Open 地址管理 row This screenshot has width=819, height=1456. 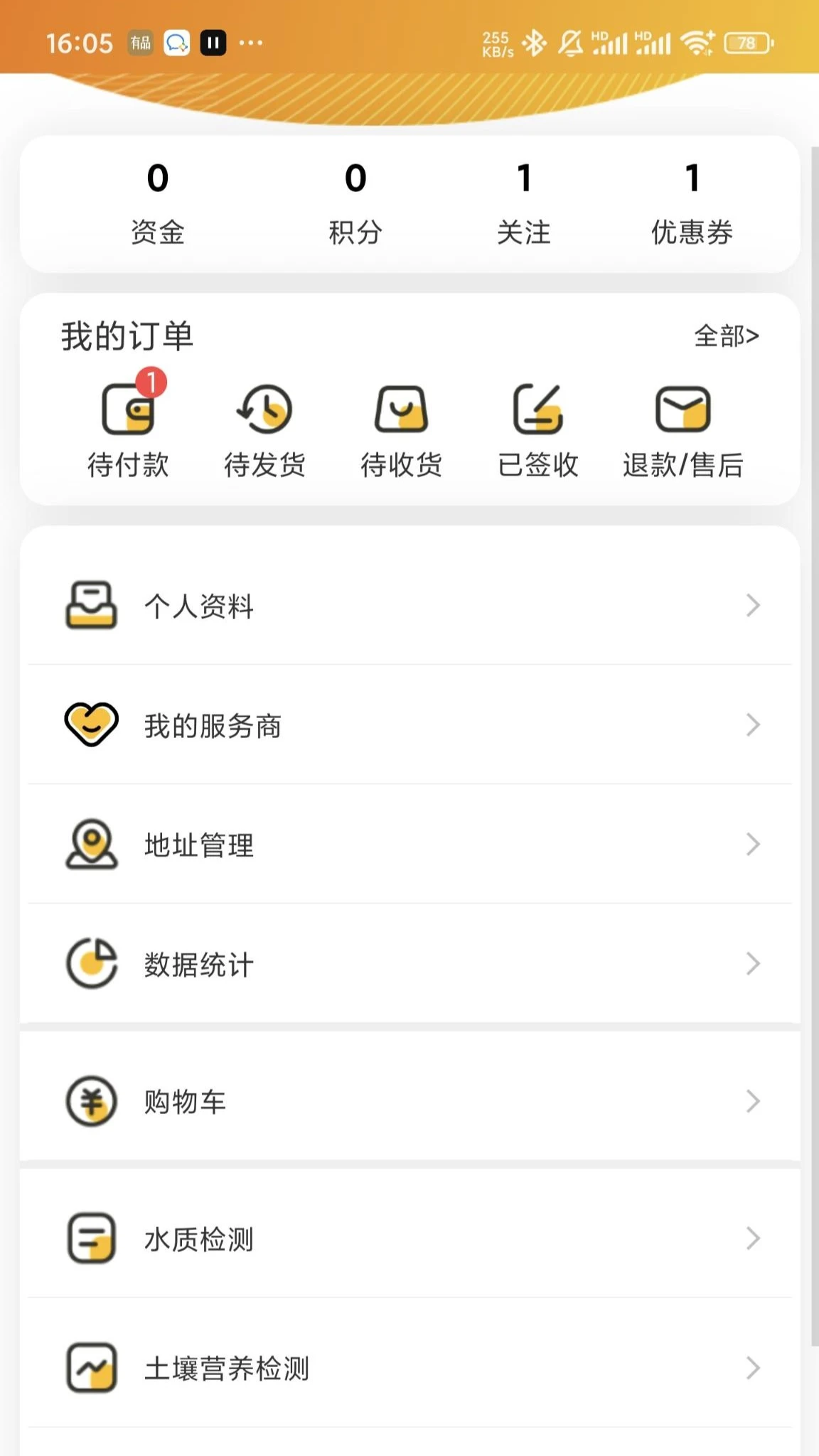409,845
